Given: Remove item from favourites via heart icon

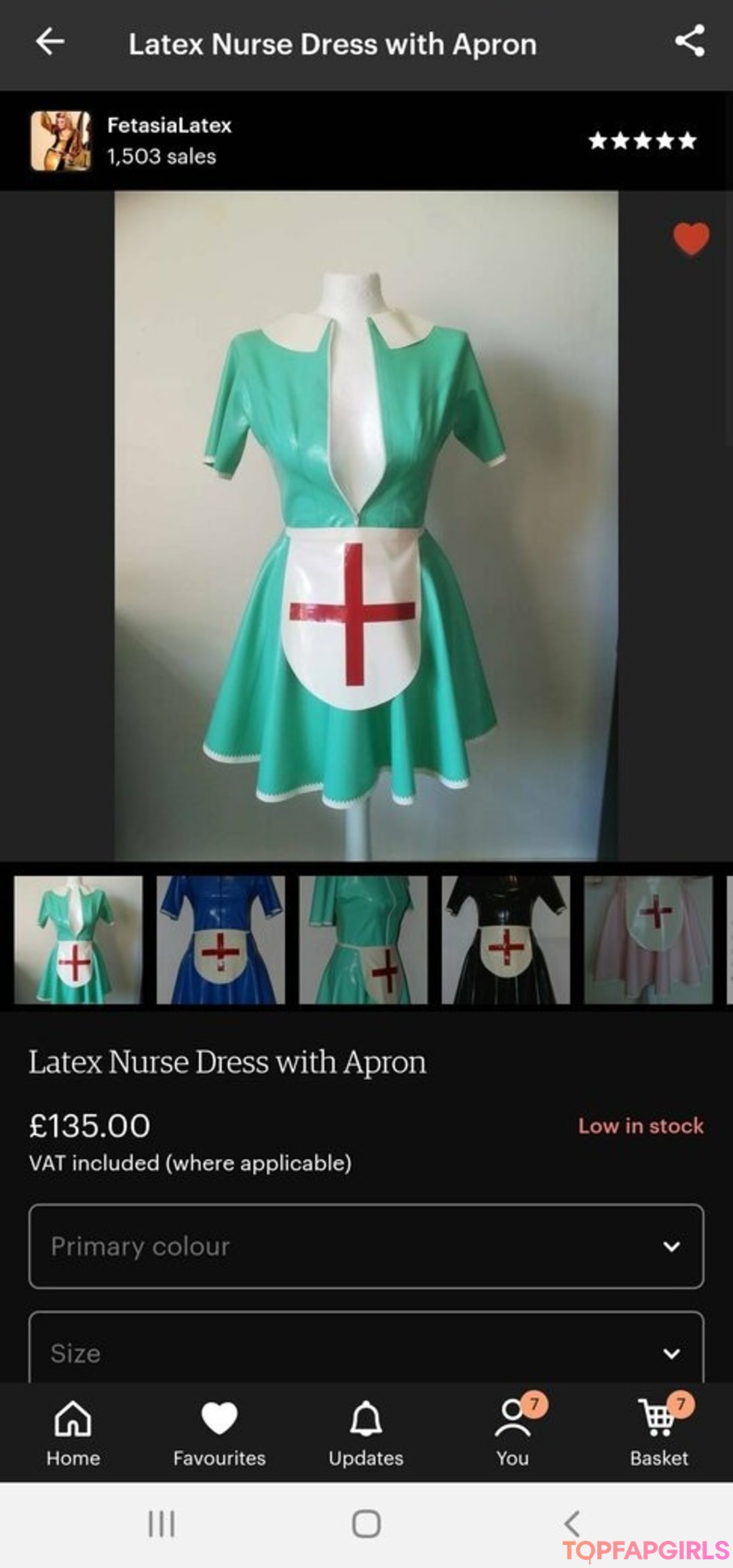Looking at the screenshot, I should (691, 239).
